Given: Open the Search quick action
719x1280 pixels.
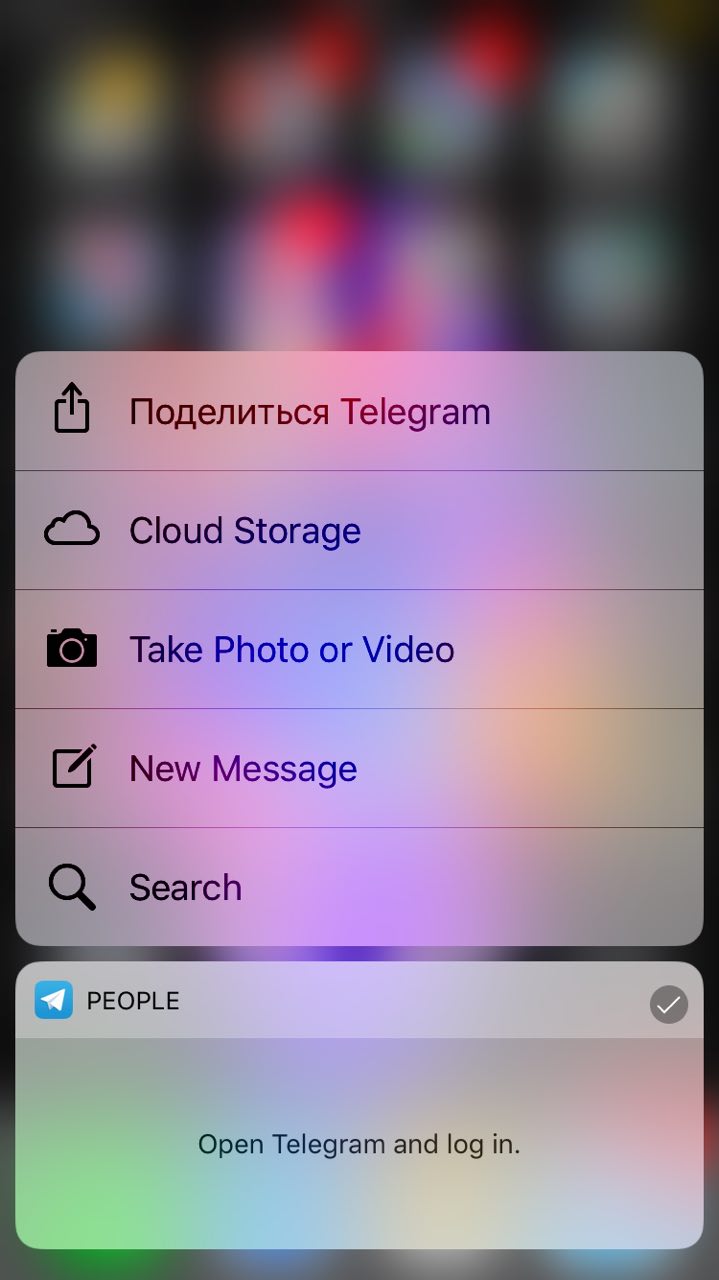Looking at the screenshot, I should (x=359, y=887).
